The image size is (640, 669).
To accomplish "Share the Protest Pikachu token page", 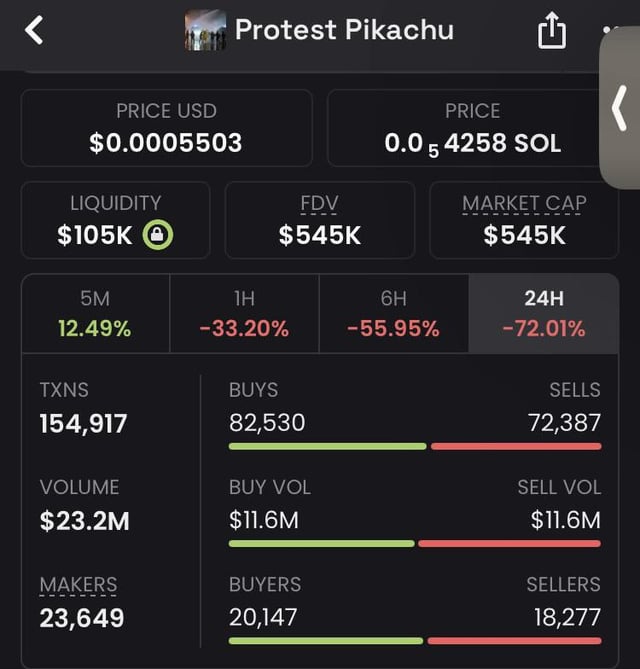I will 552,32.
